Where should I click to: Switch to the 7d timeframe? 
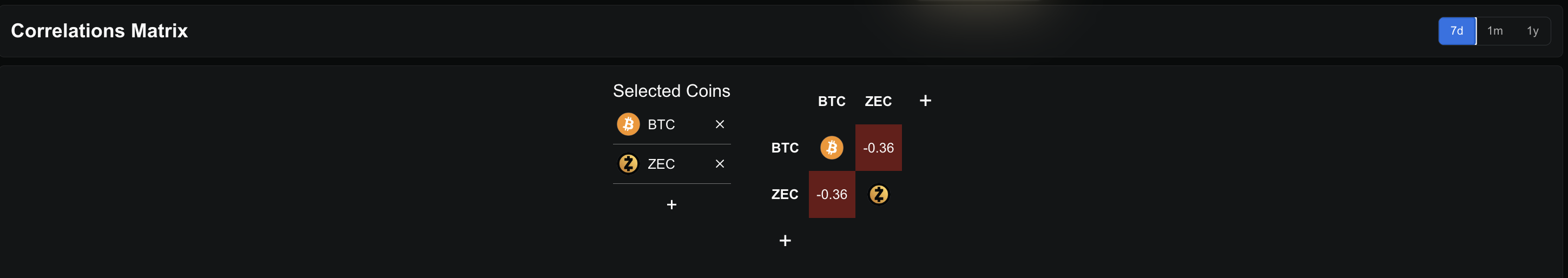[1456, 31]
